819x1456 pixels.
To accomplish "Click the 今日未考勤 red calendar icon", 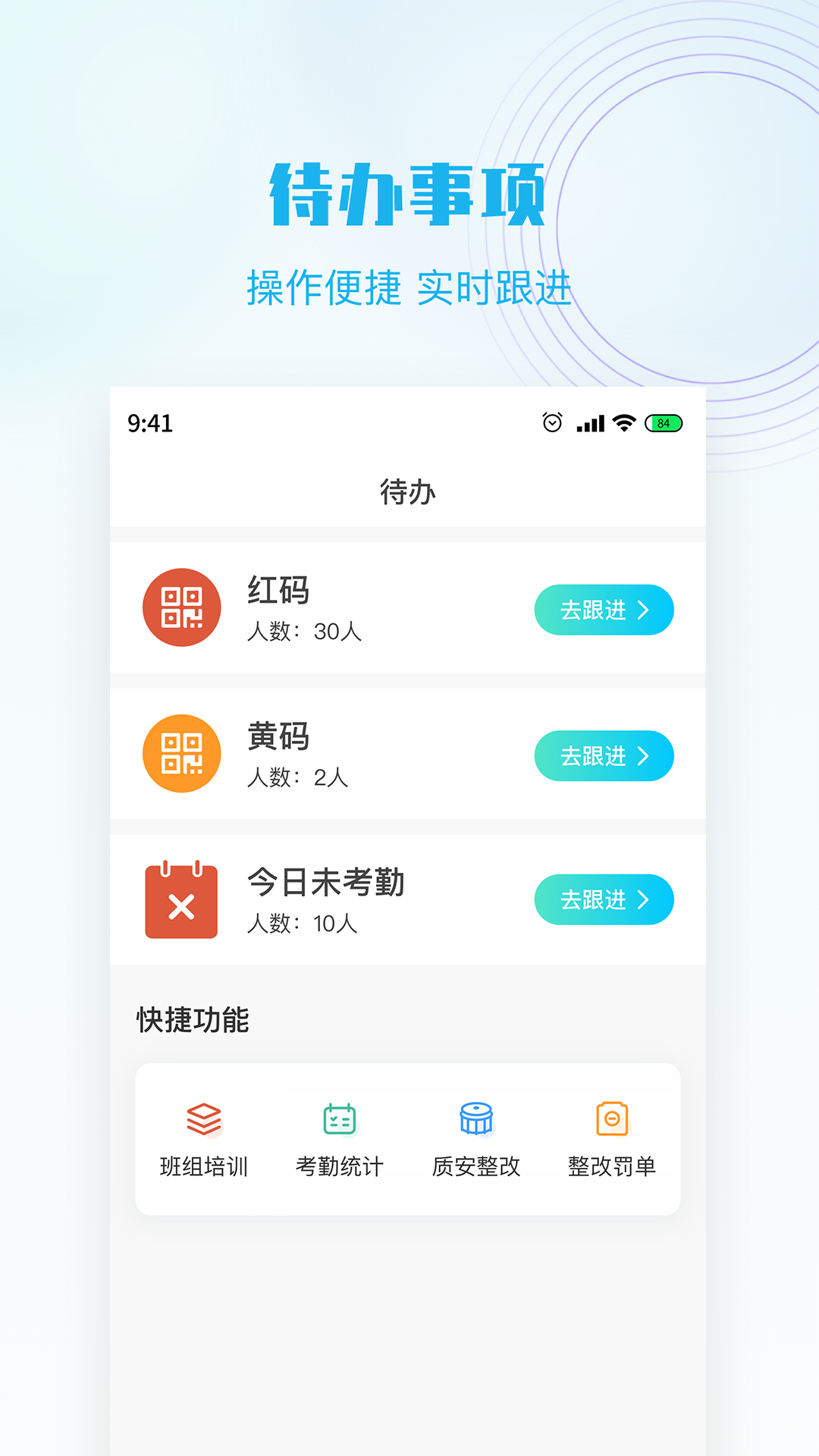I will coord(181,899).
